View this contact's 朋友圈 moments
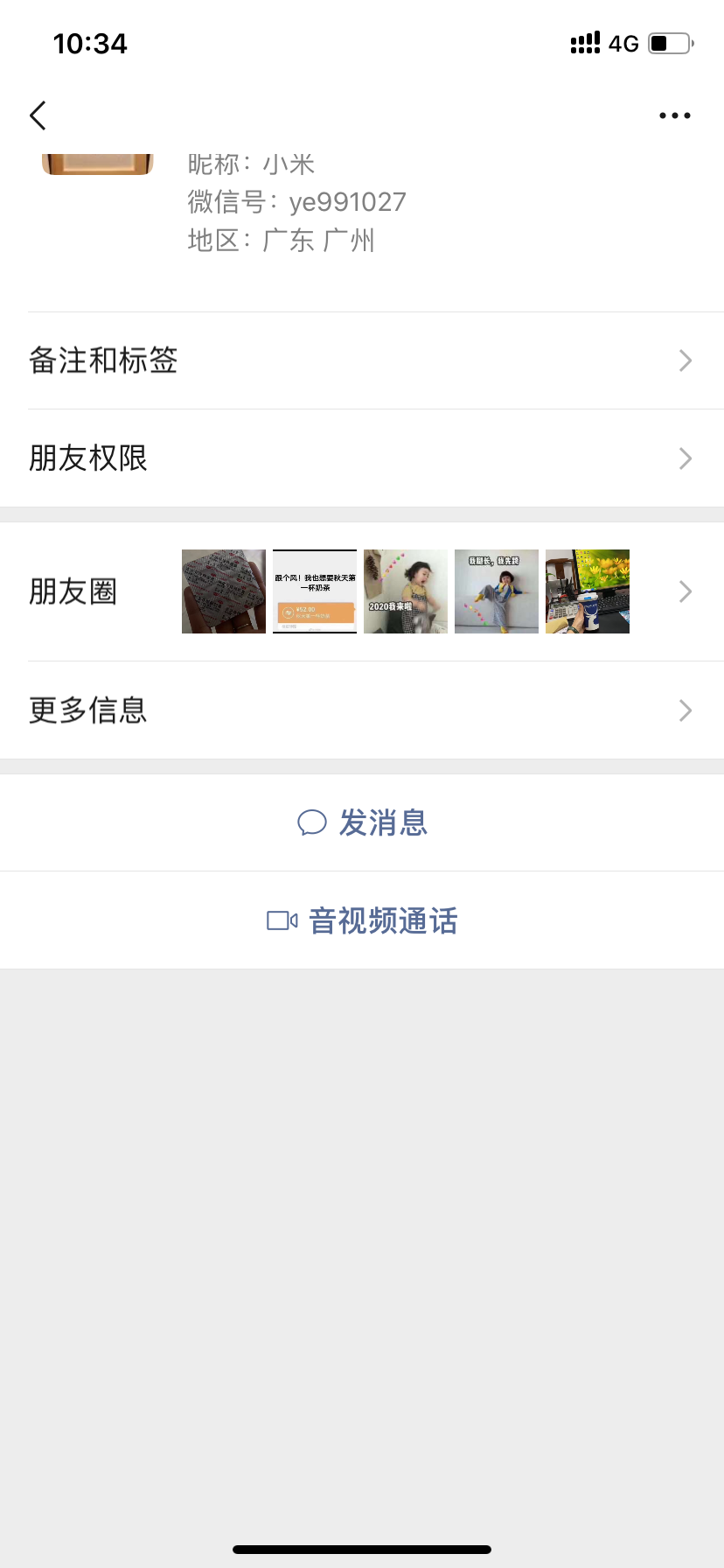This screenshot has width=724, height=1568. [x=362, y=591]
